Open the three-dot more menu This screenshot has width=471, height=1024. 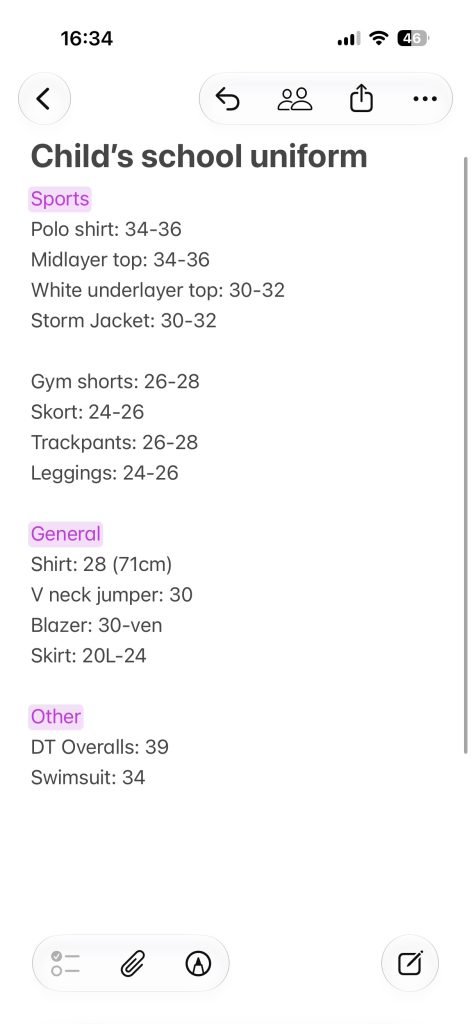point(425,99)
